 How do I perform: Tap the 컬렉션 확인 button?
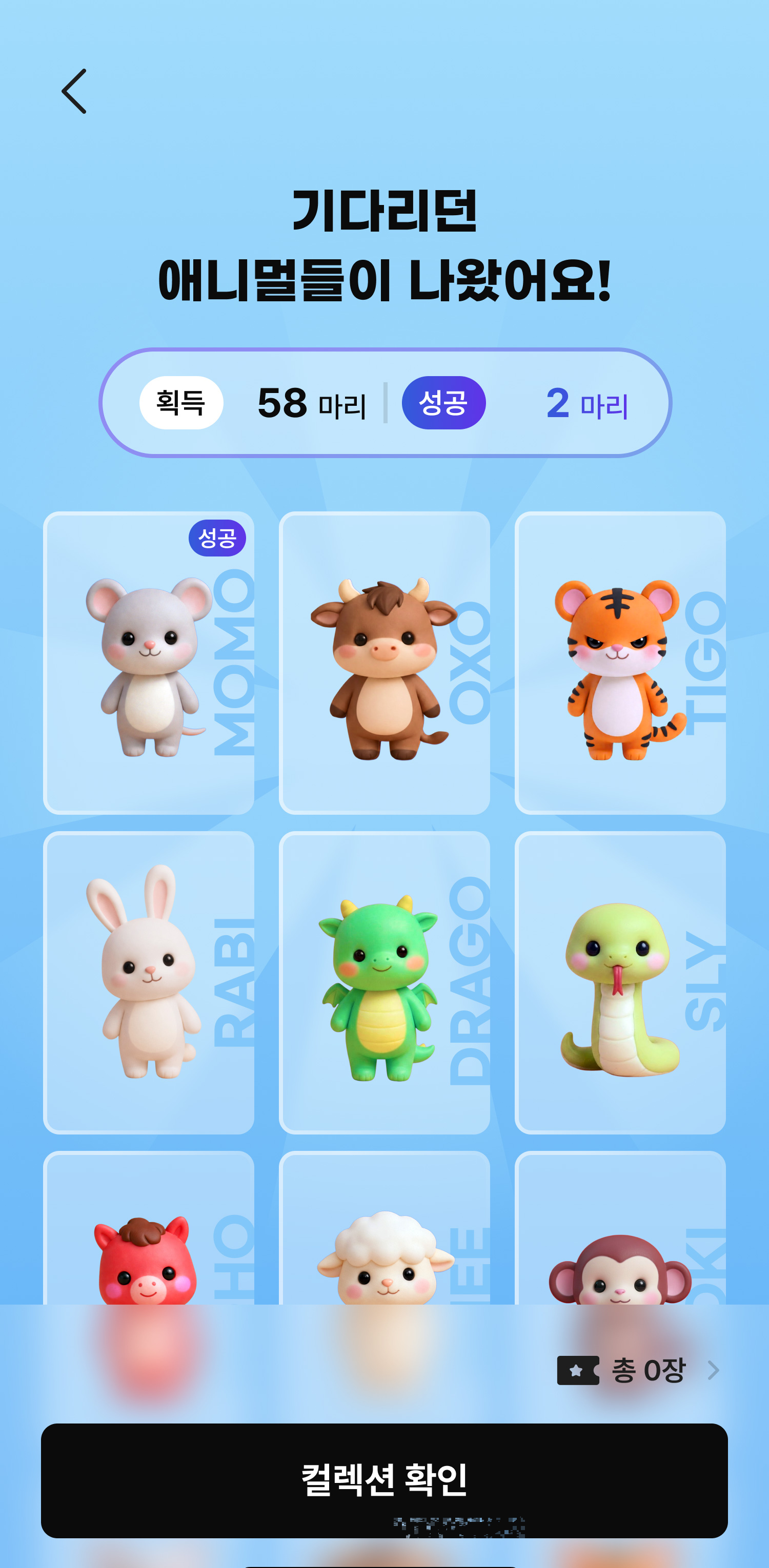point(384,1479)
